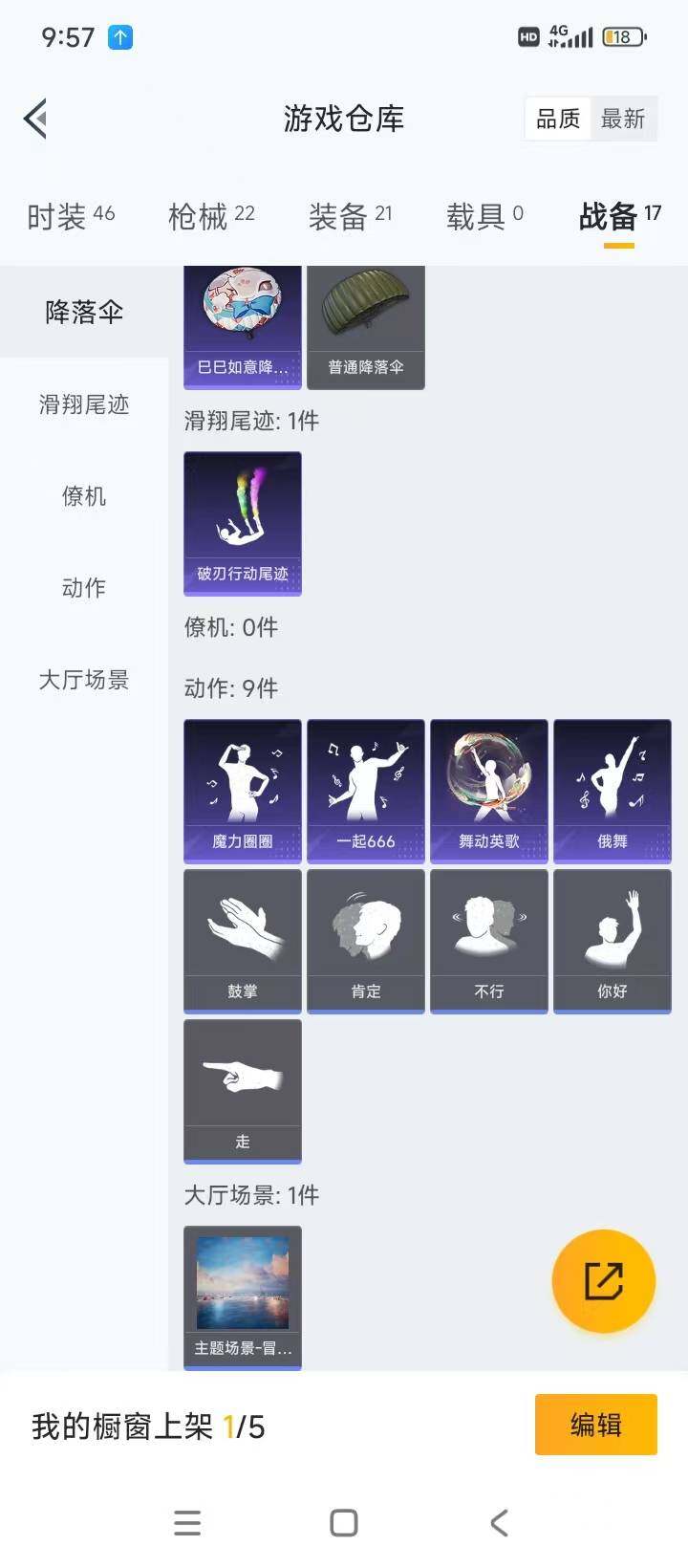The image size is (688, 1568).
Task: Open the 舞动英歌 dance action
Action: pos(488,790)
